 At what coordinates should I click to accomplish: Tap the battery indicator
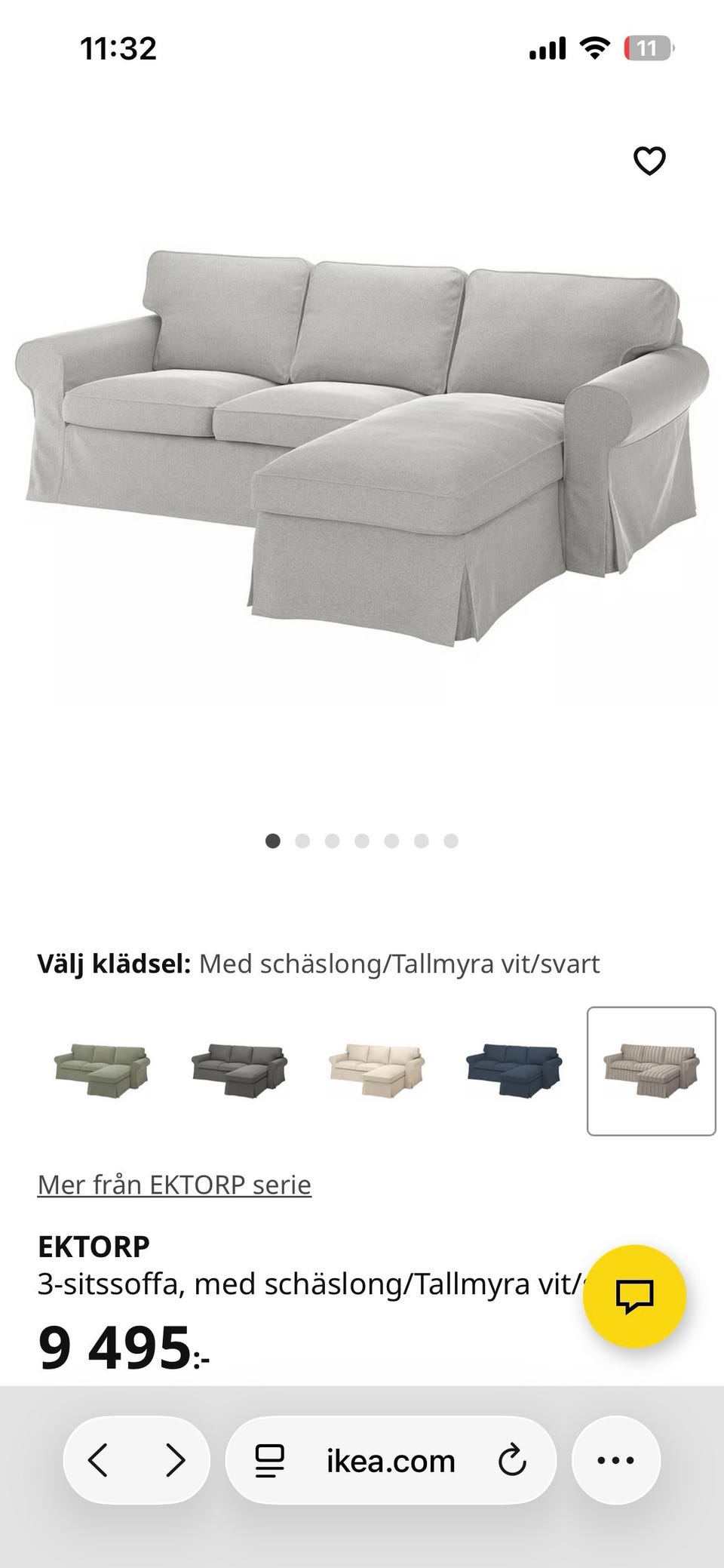(x=646, y=48)
